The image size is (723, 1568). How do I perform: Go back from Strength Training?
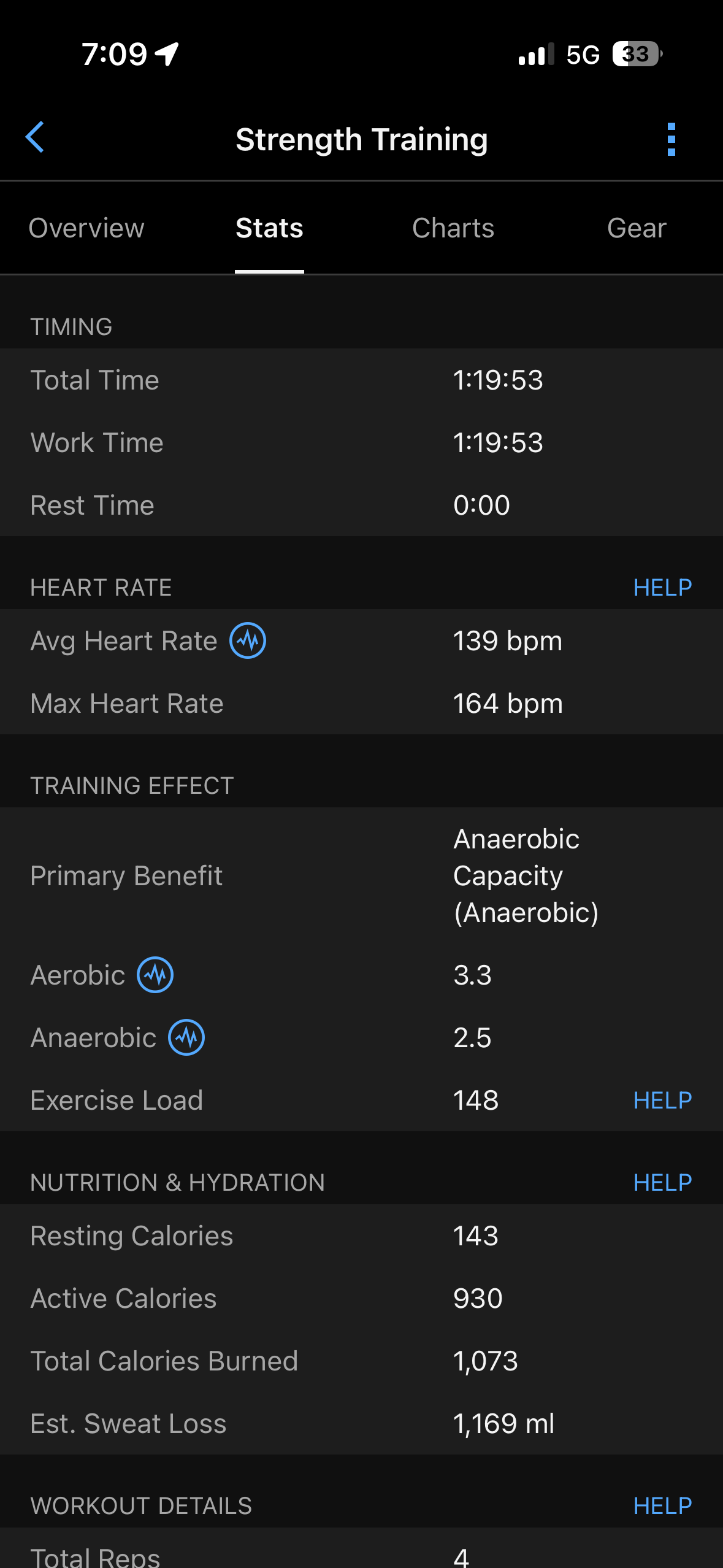[x=36, y=137]
